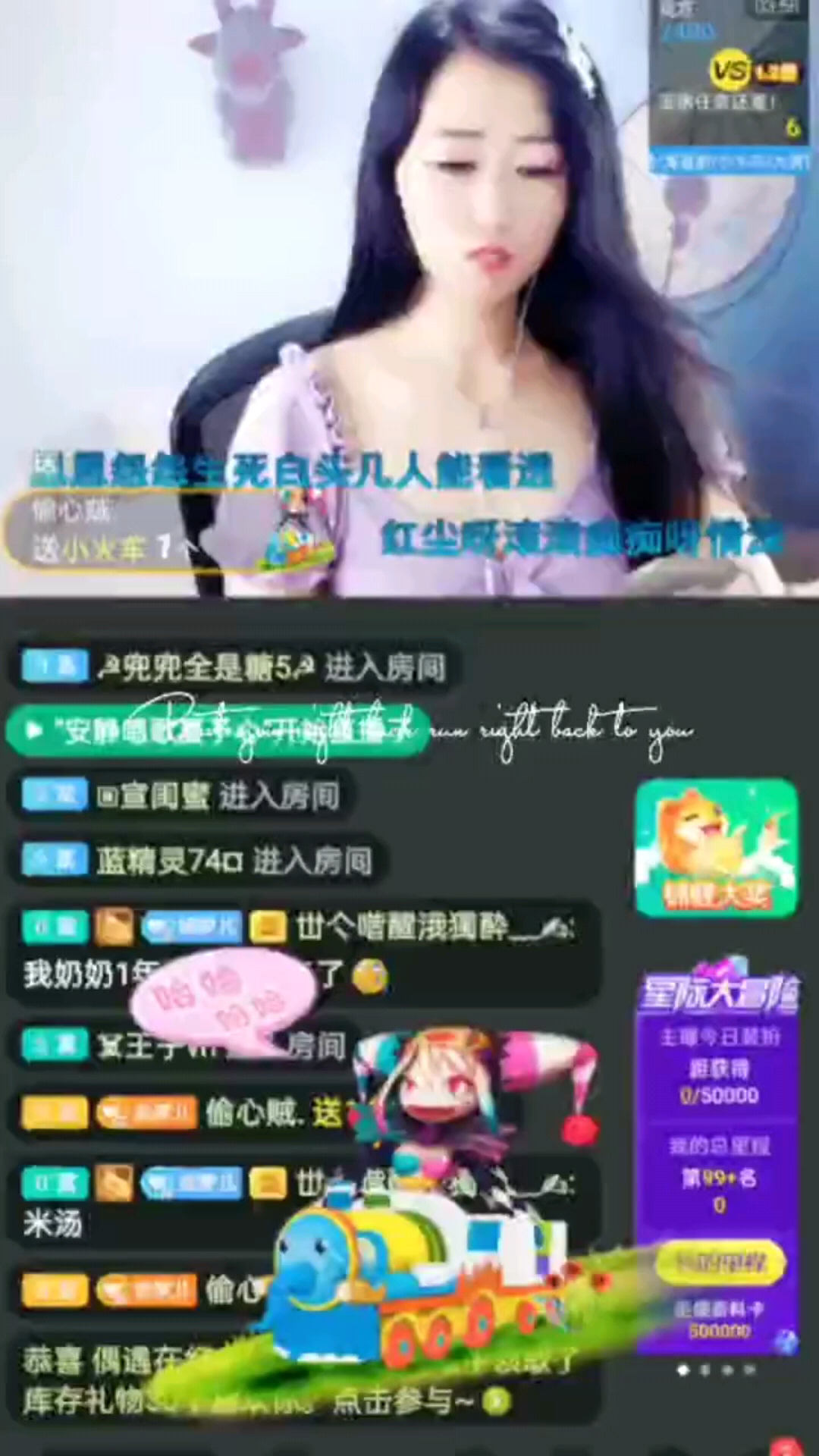Image resolution: width=819 pixels, height=1456 pixels.
Task: Open 宣闺蜜's entered-room message
Action: point(182,796)
